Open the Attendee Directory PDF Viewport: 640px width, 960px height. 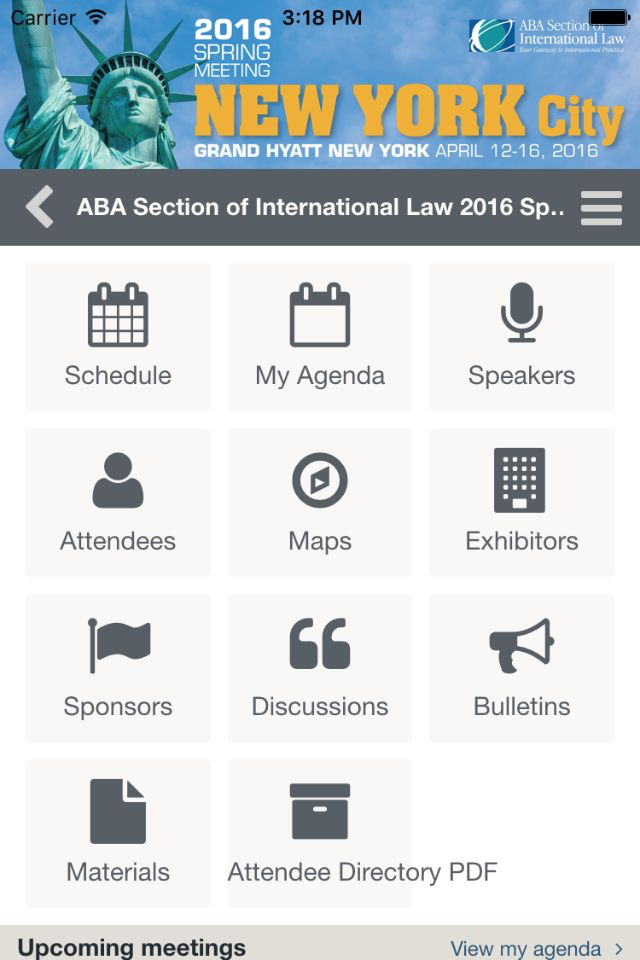coord(320,833)
